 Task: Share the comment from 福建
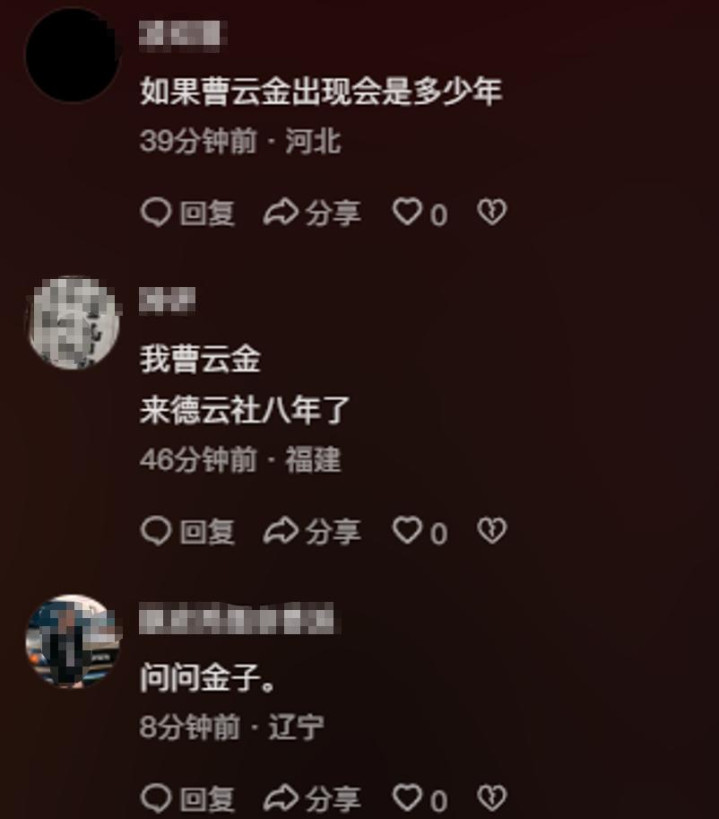[x=312, y=531]
